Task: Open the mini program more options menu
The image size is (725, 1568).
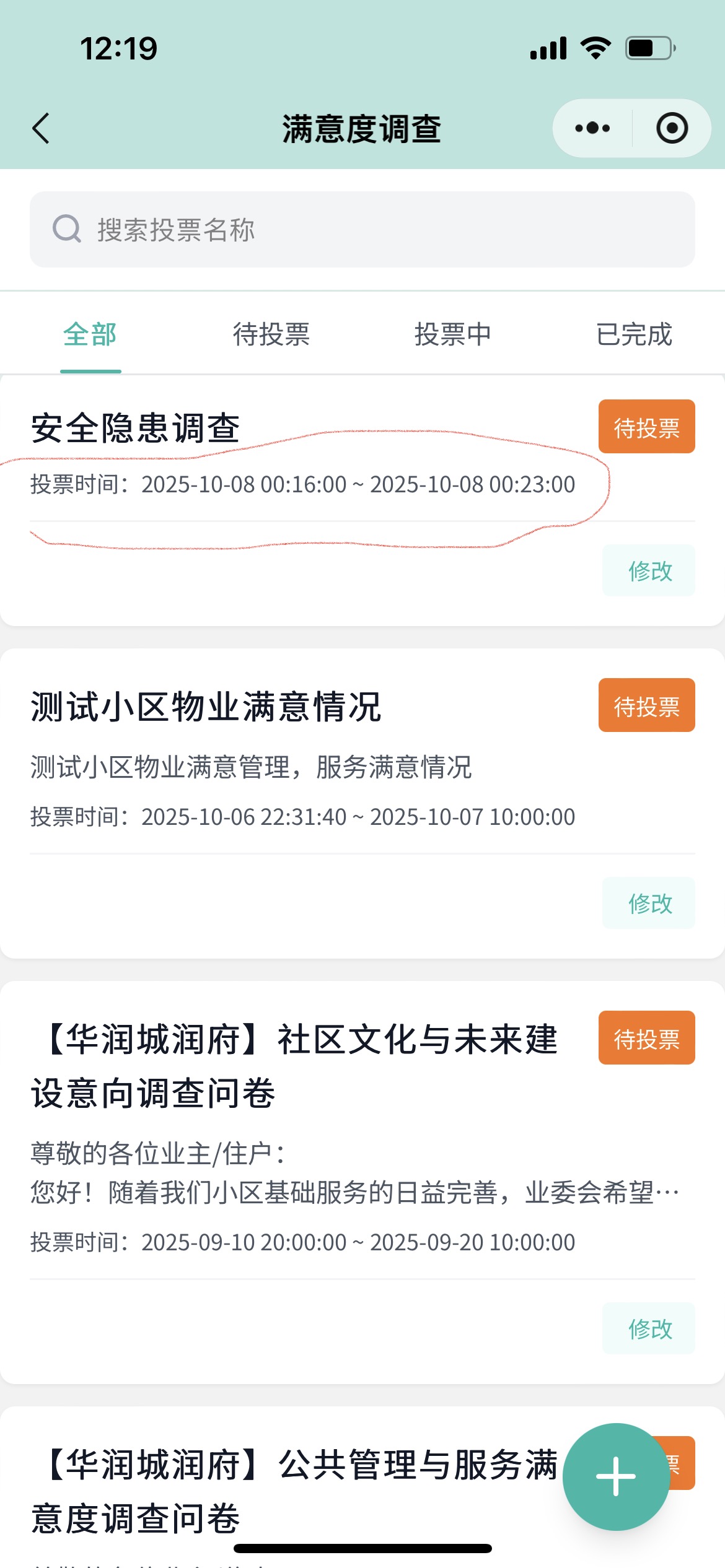Action: coord(592,128)
